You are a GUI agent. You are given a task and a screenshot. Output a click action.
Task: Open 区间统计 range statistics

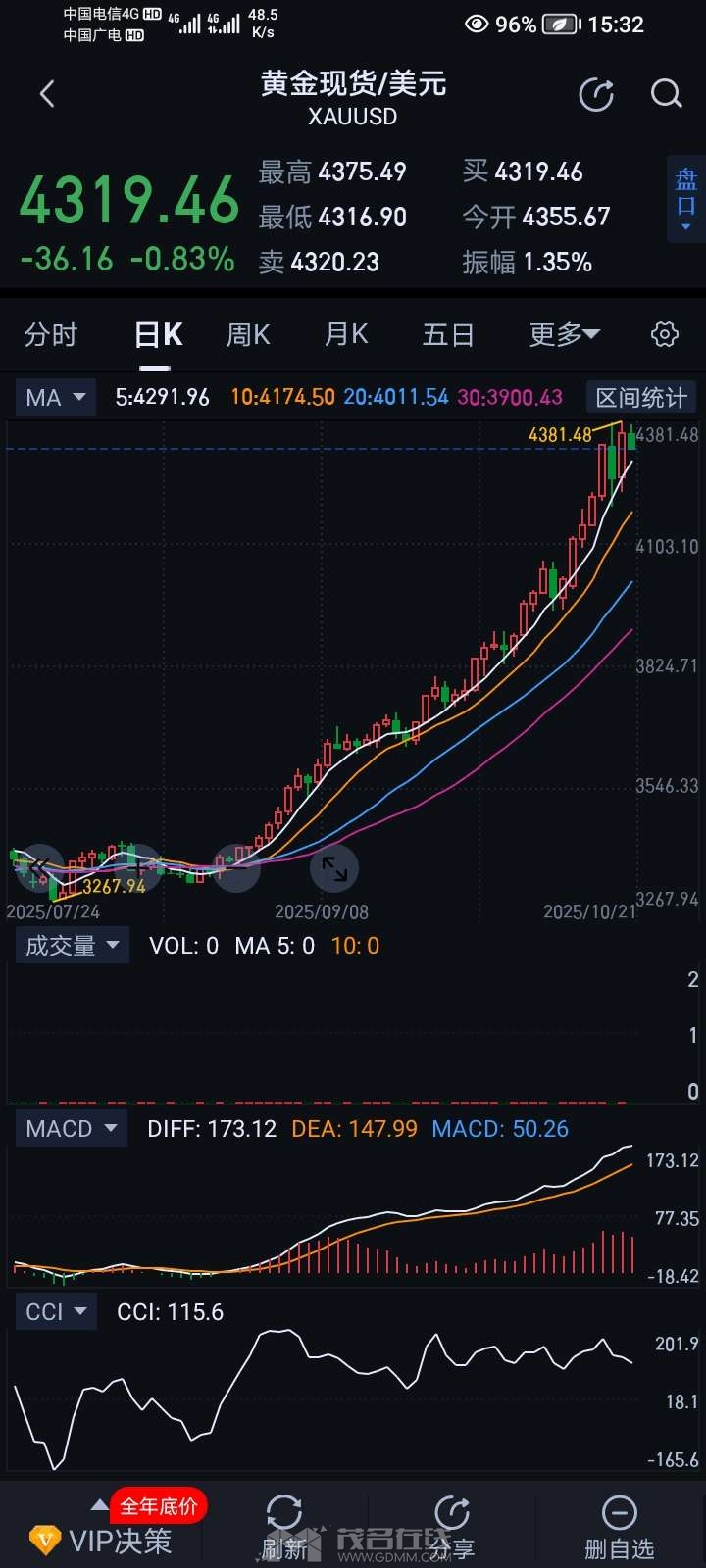(x=640, y=398)
